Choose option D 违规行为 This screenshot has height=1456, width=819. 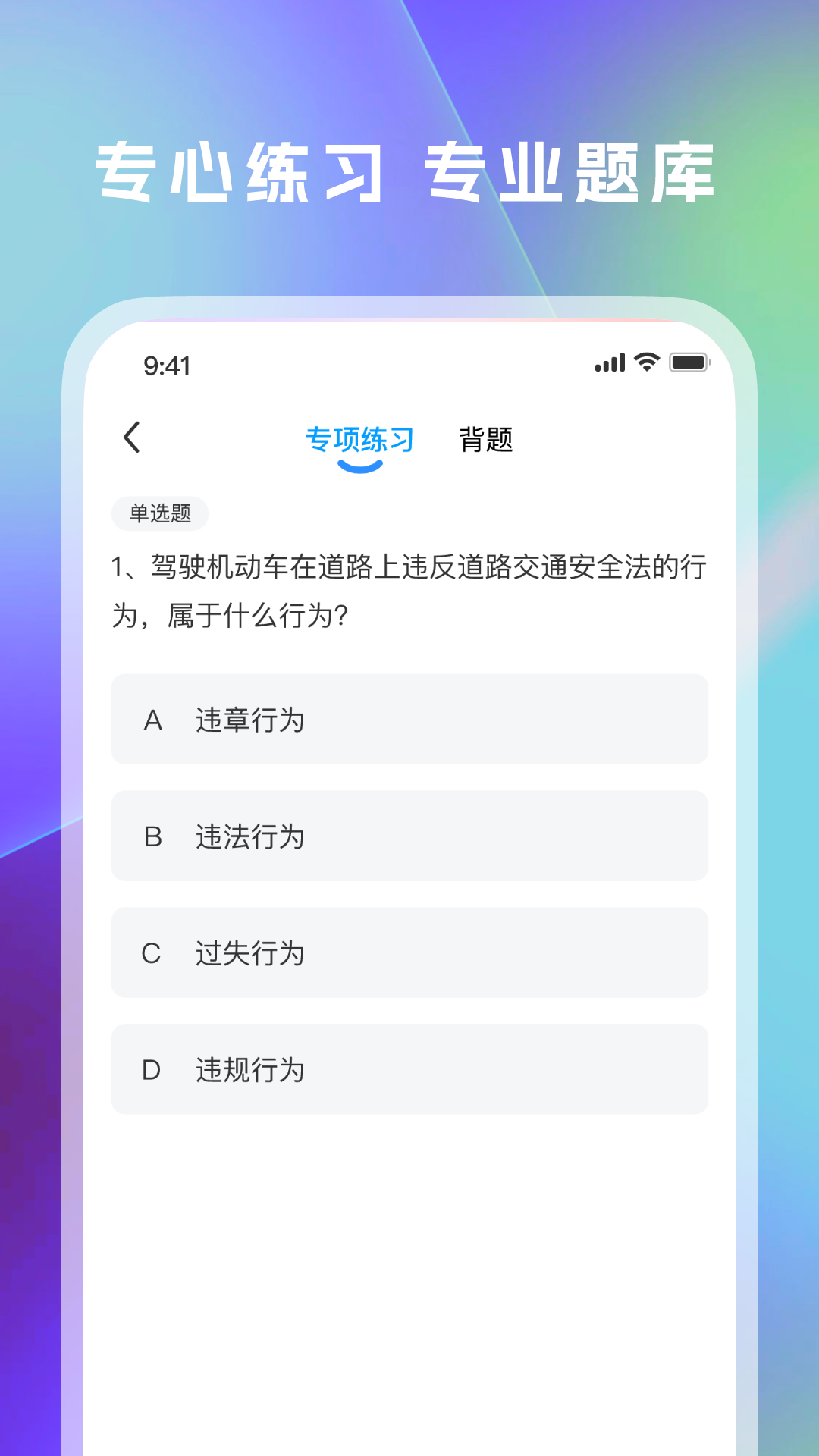coord(409,1070)
